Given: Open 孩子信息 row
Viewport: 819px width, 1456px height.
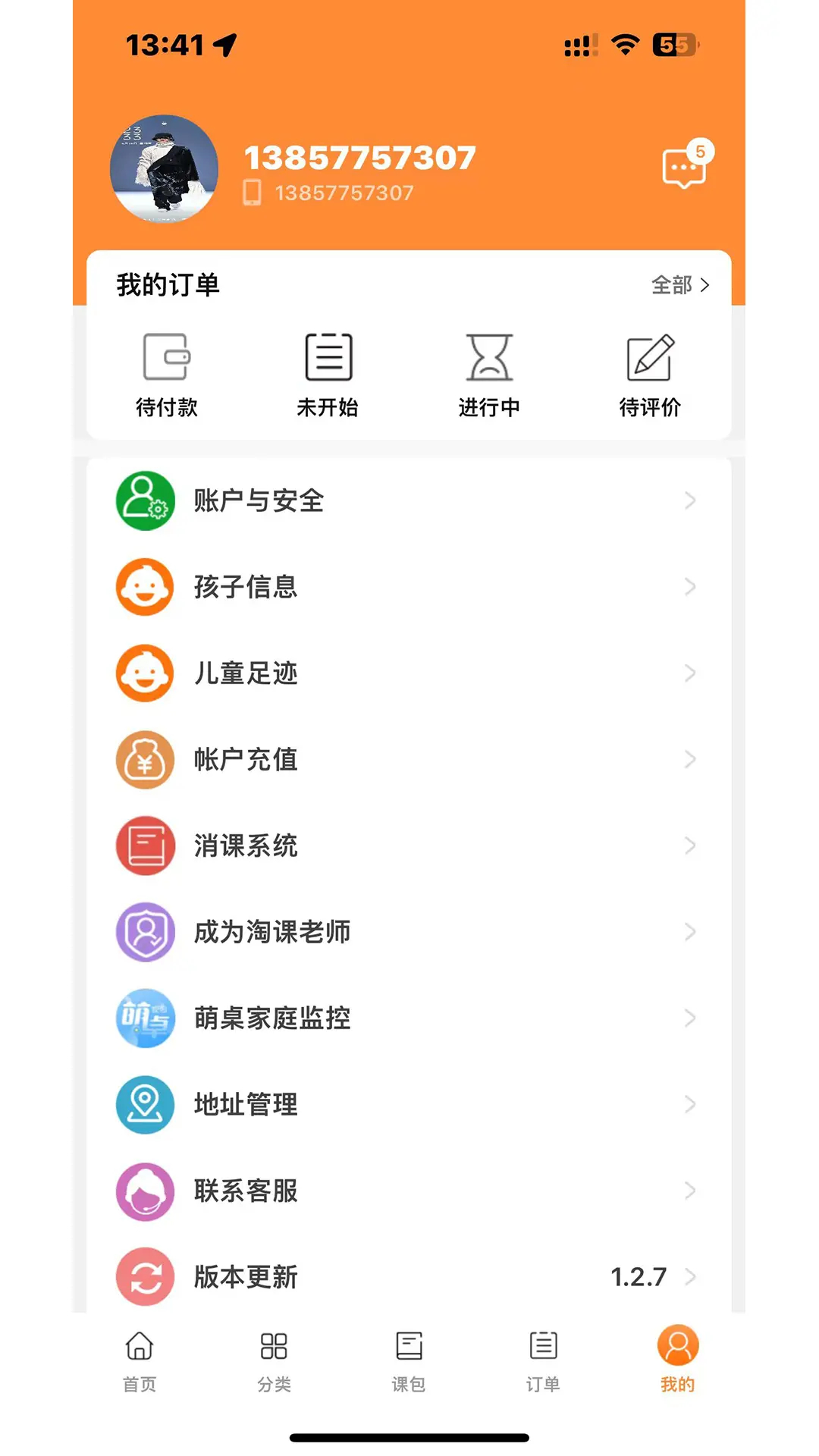Looking at the screenshot, I should click(408, 587).
